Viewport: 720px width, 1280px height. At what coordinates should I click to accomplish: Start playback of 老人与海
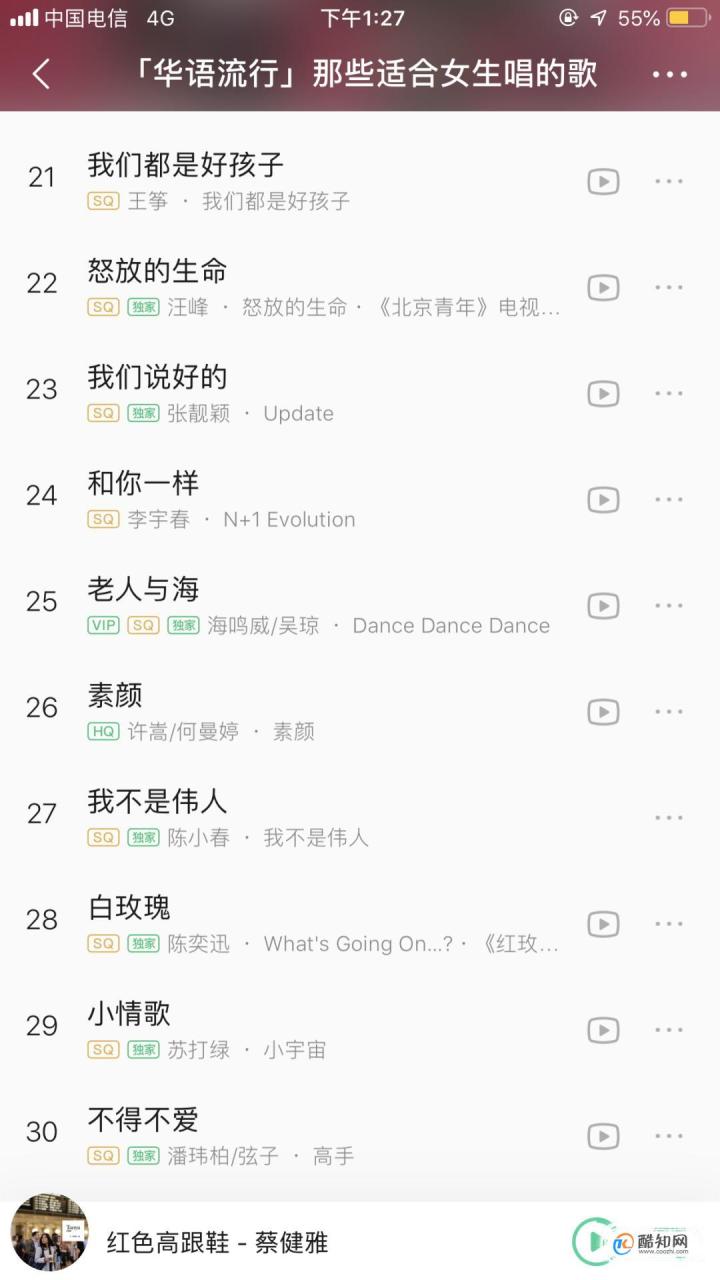pos(603,605)
